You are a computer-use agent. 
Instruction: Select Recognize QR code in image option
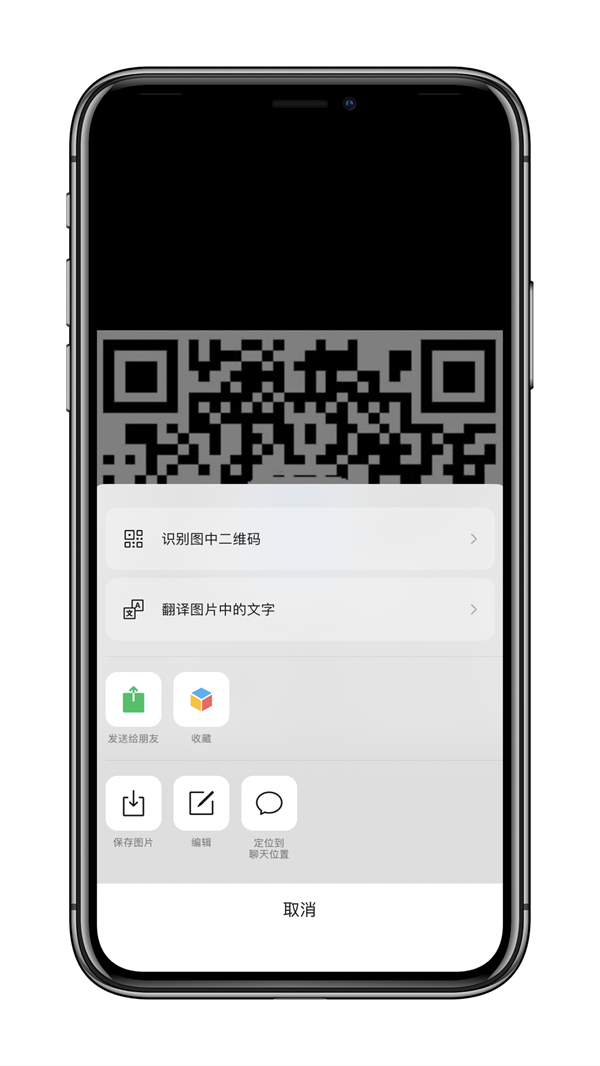(x=299, y=539)
